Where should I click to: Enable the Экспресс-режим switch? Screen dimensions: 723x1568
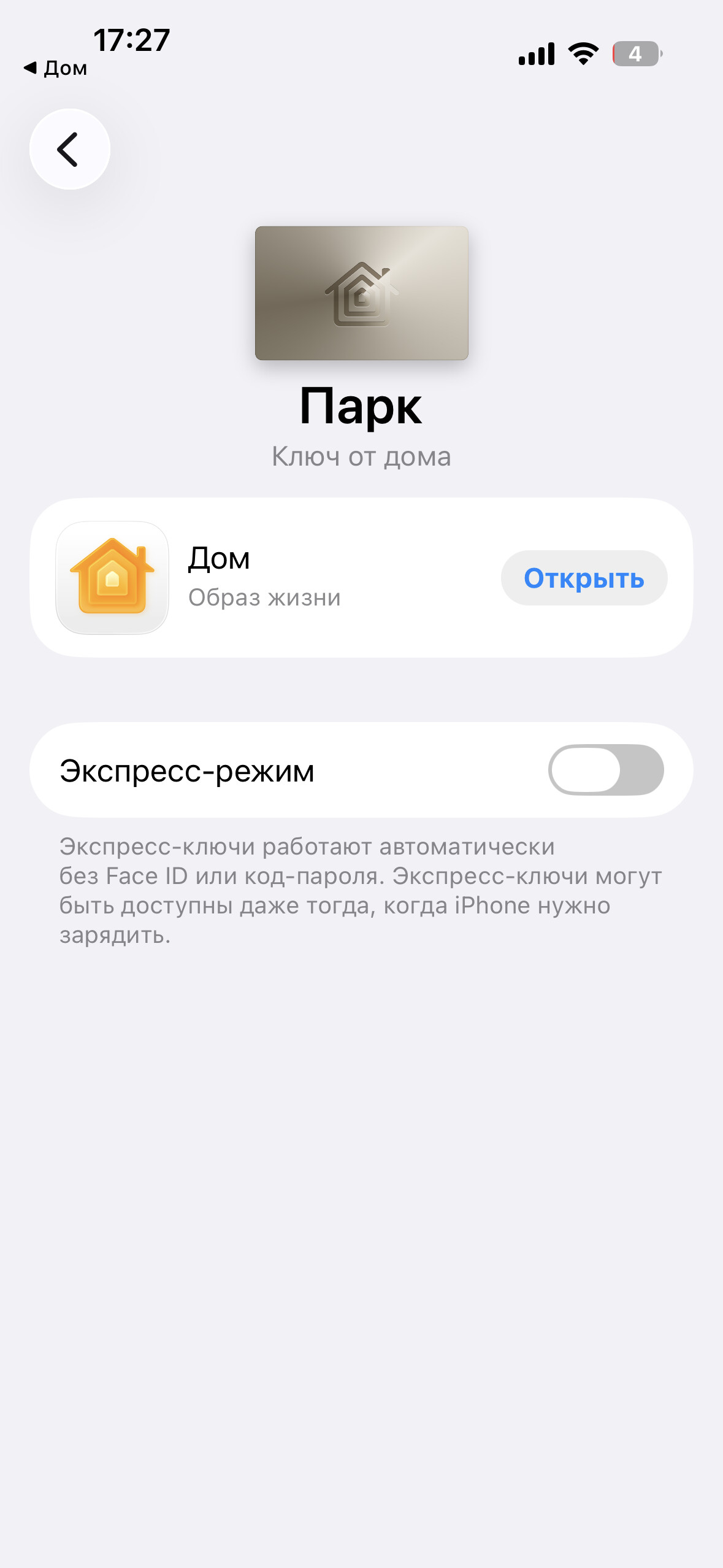605,770
